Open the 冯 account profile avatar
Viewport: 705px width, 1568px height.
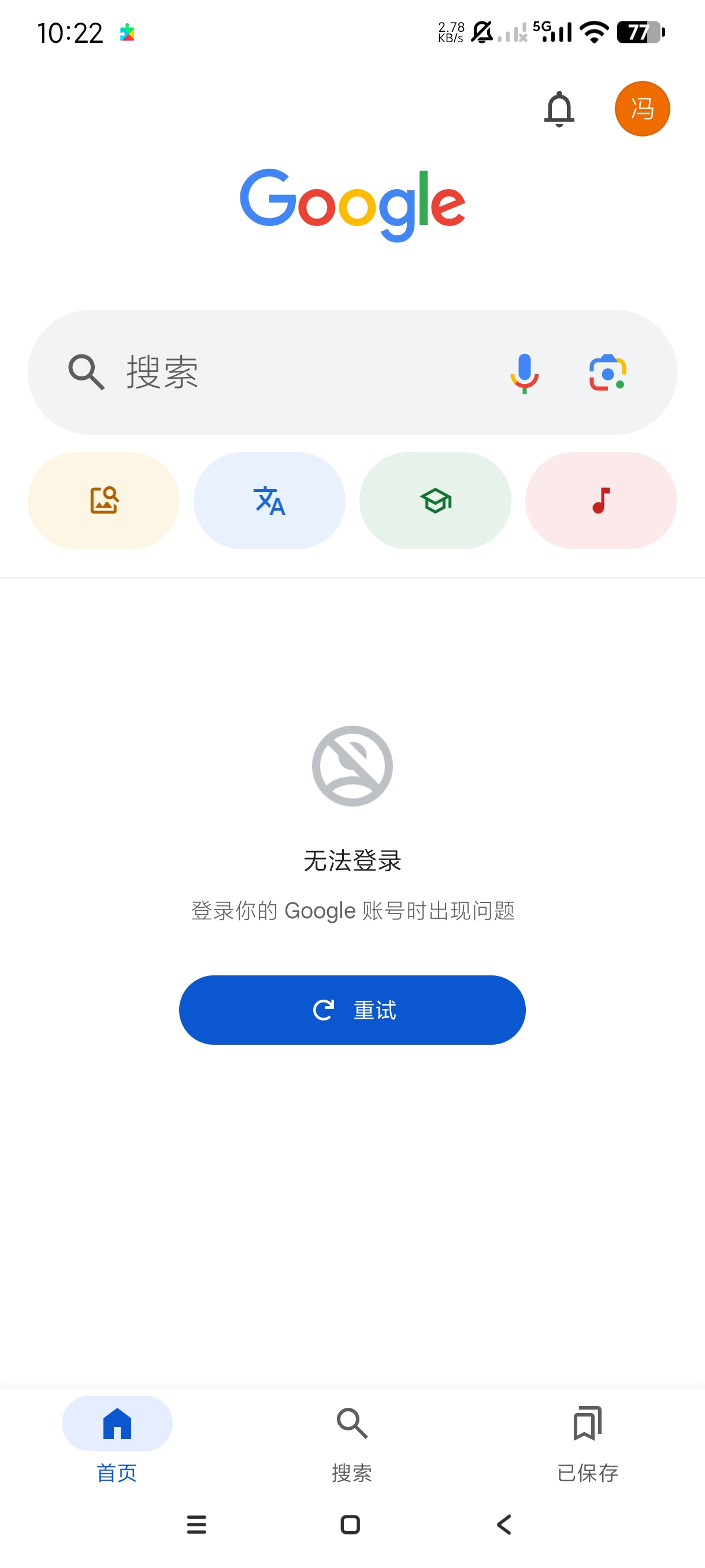coord(643,109)
